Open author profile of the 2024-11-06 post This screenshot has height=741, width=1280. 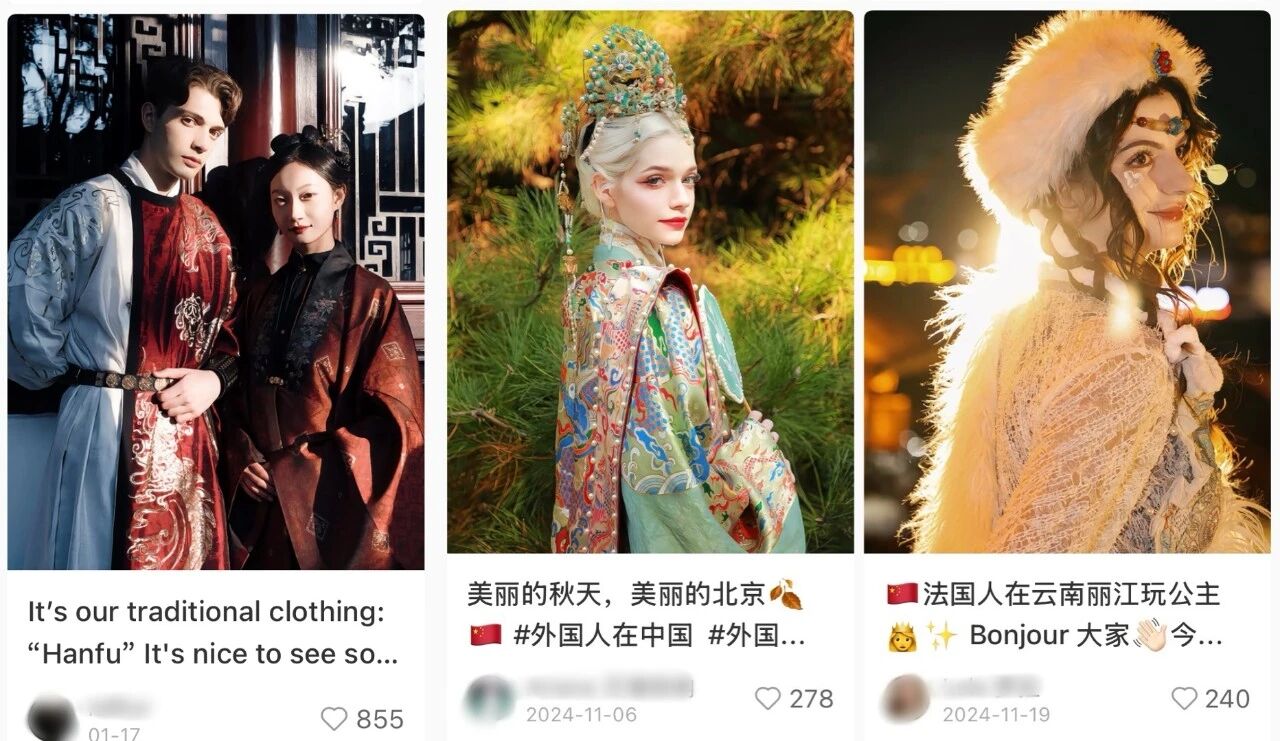(x=490, y=698)
